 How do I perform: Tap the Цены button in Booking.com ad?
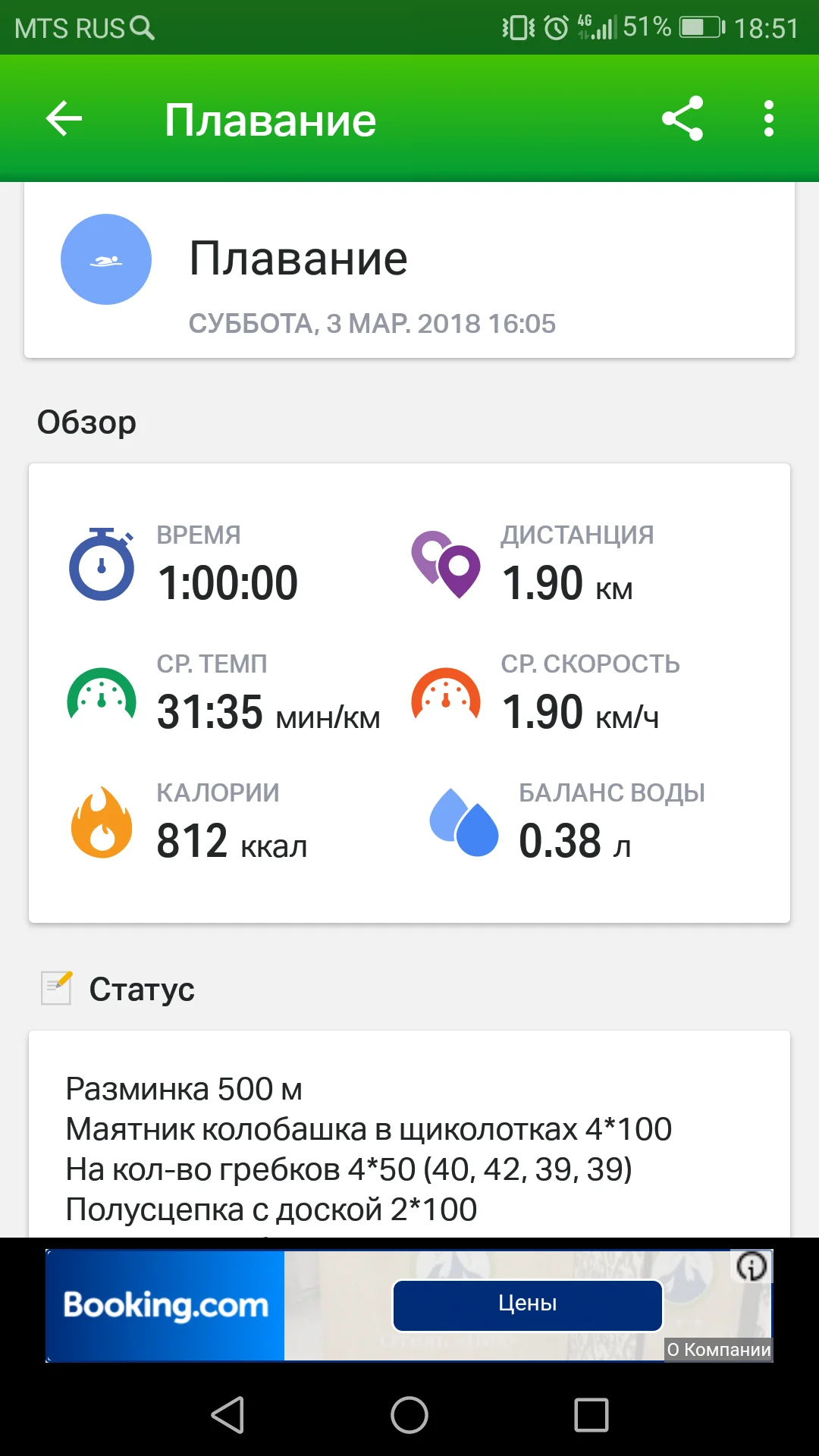tap(528, 1304)
